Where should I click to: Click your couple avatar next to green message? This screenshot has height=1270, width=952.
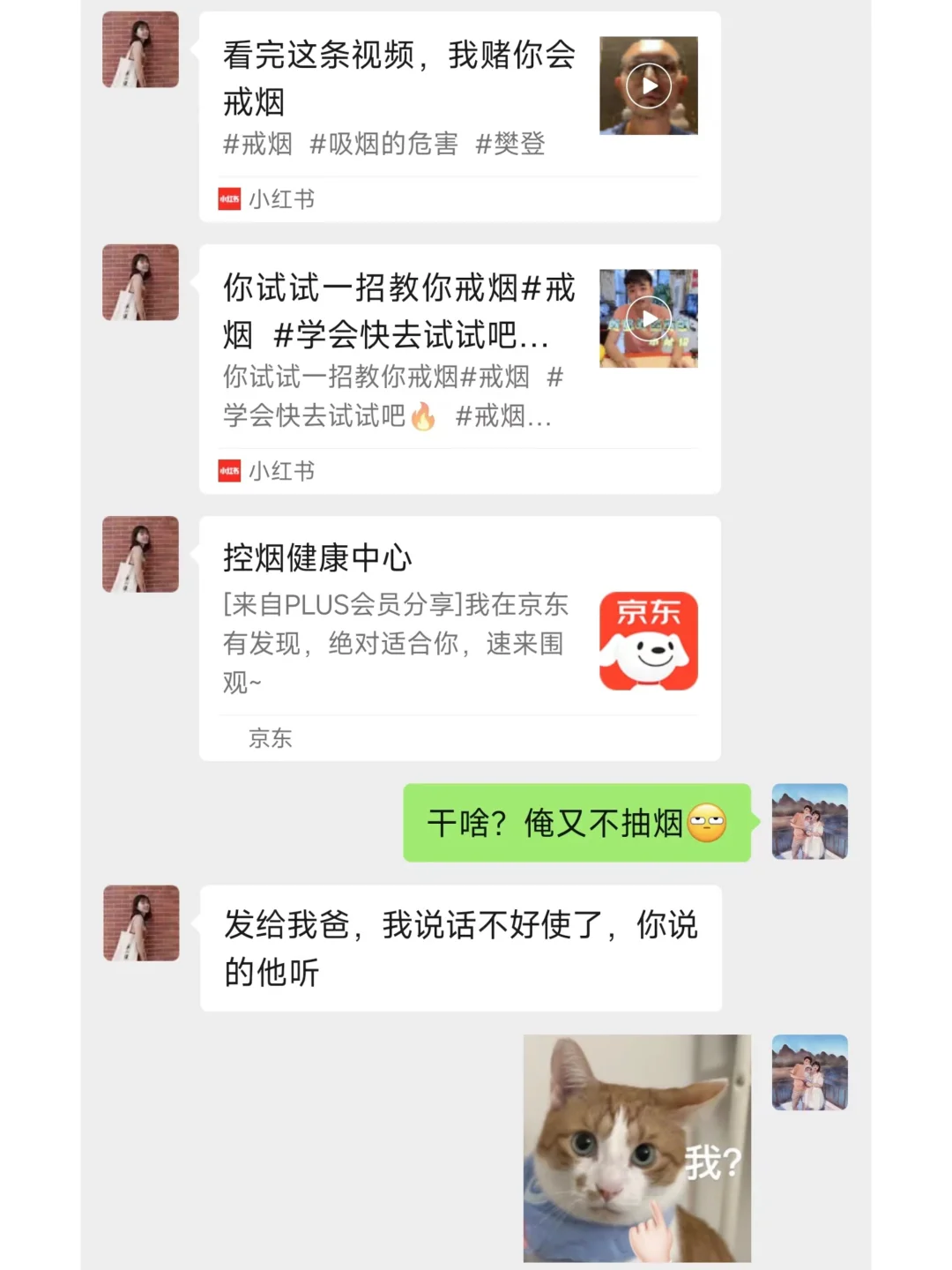pos(809,823)
